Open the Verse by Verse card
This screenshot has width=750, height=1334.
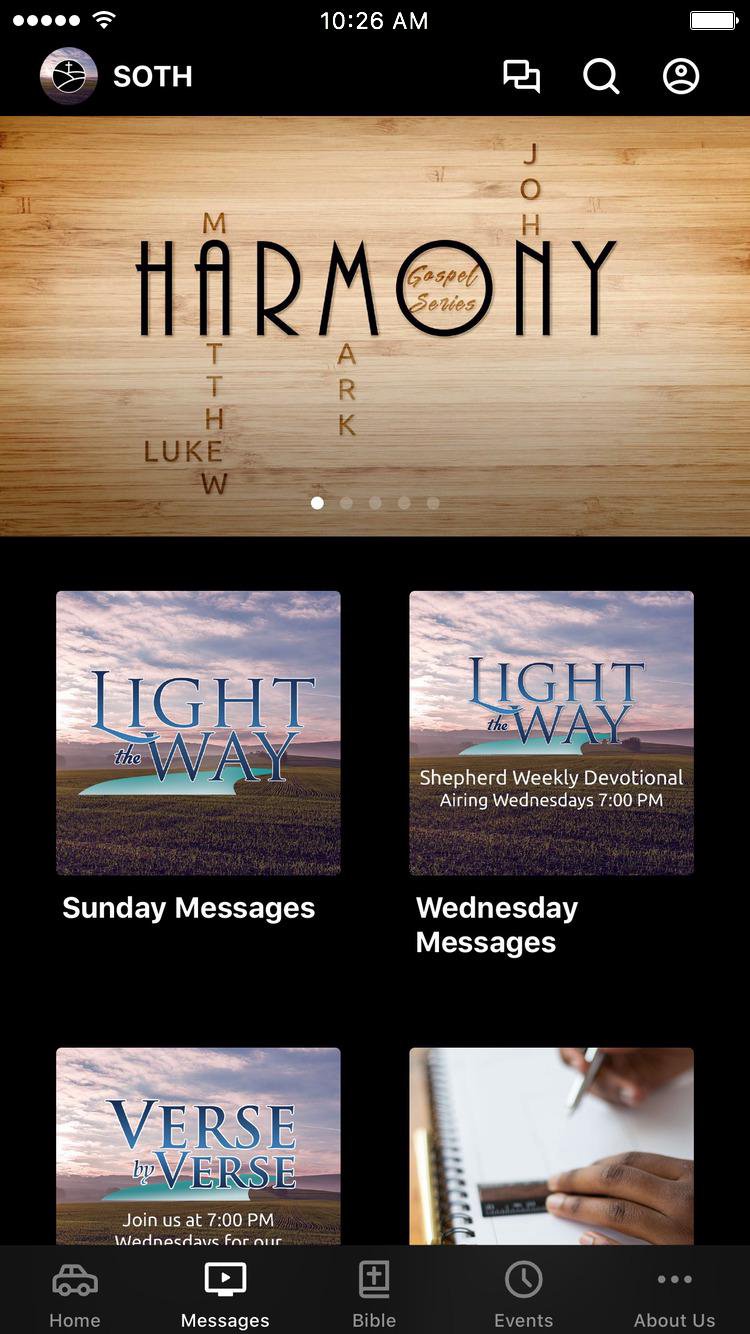198,1146
